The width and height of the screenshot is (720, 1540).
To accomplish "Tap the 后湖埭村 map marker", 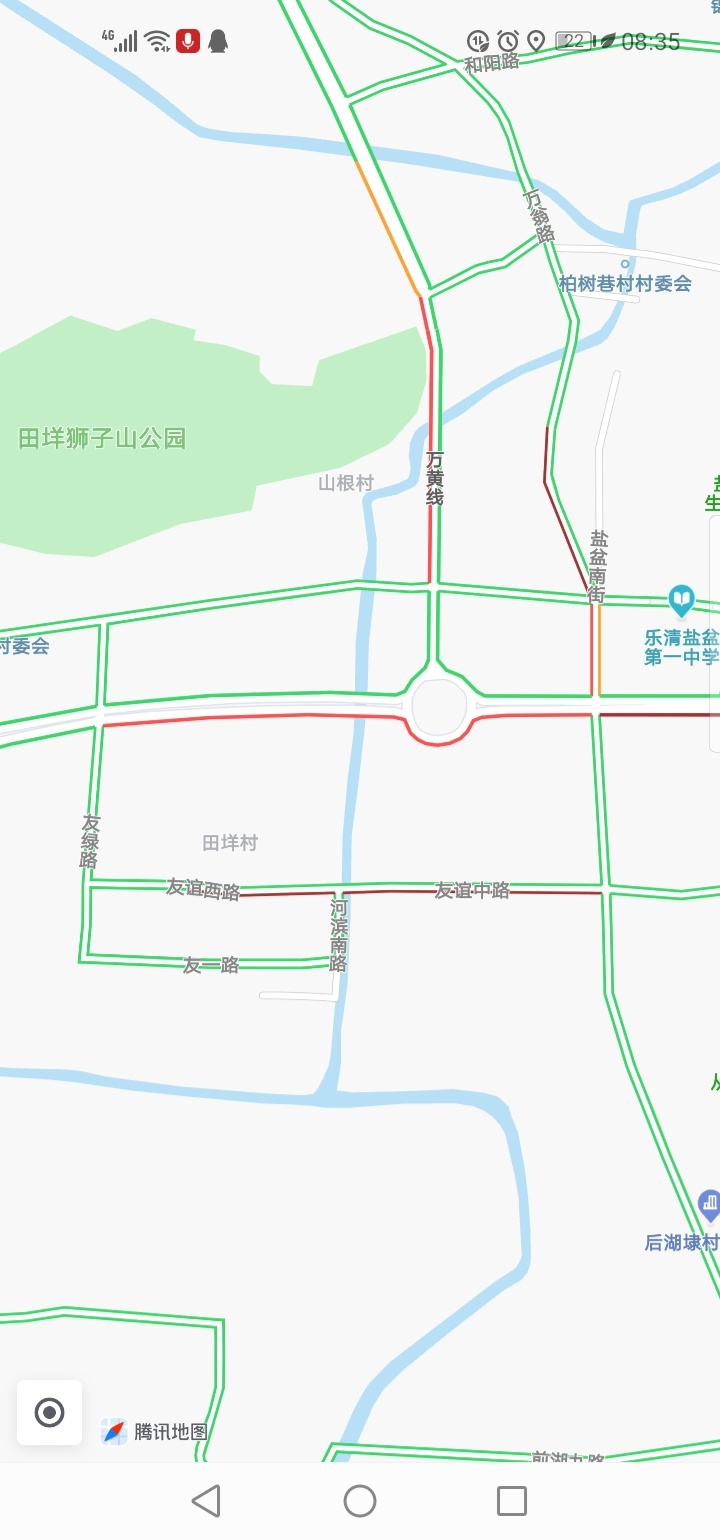I will click(708, 1207).
